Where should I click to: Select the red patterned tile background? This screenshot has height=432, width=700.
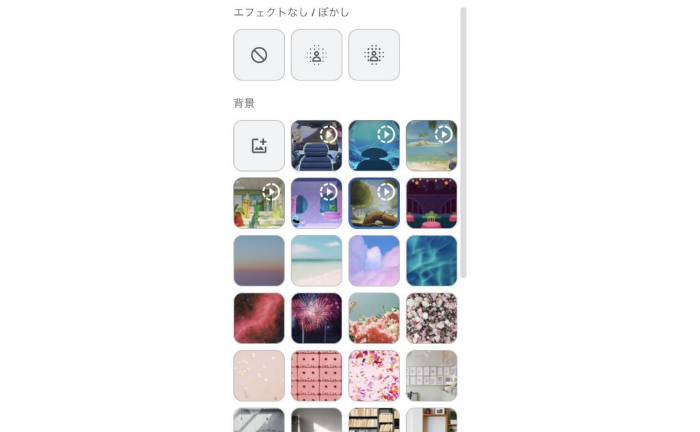(316, 375)
